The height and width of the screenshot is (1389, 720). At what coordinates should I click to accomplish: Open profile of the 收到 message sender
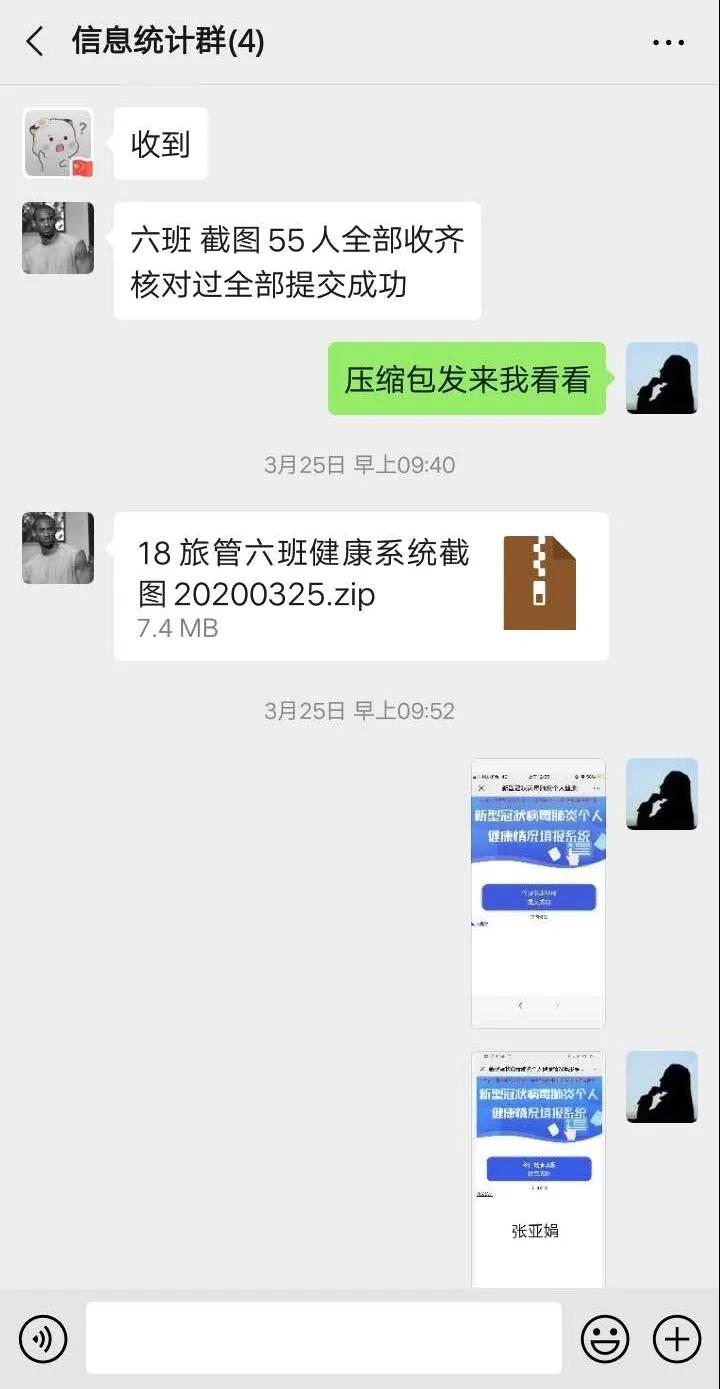[x=58, y=143]
